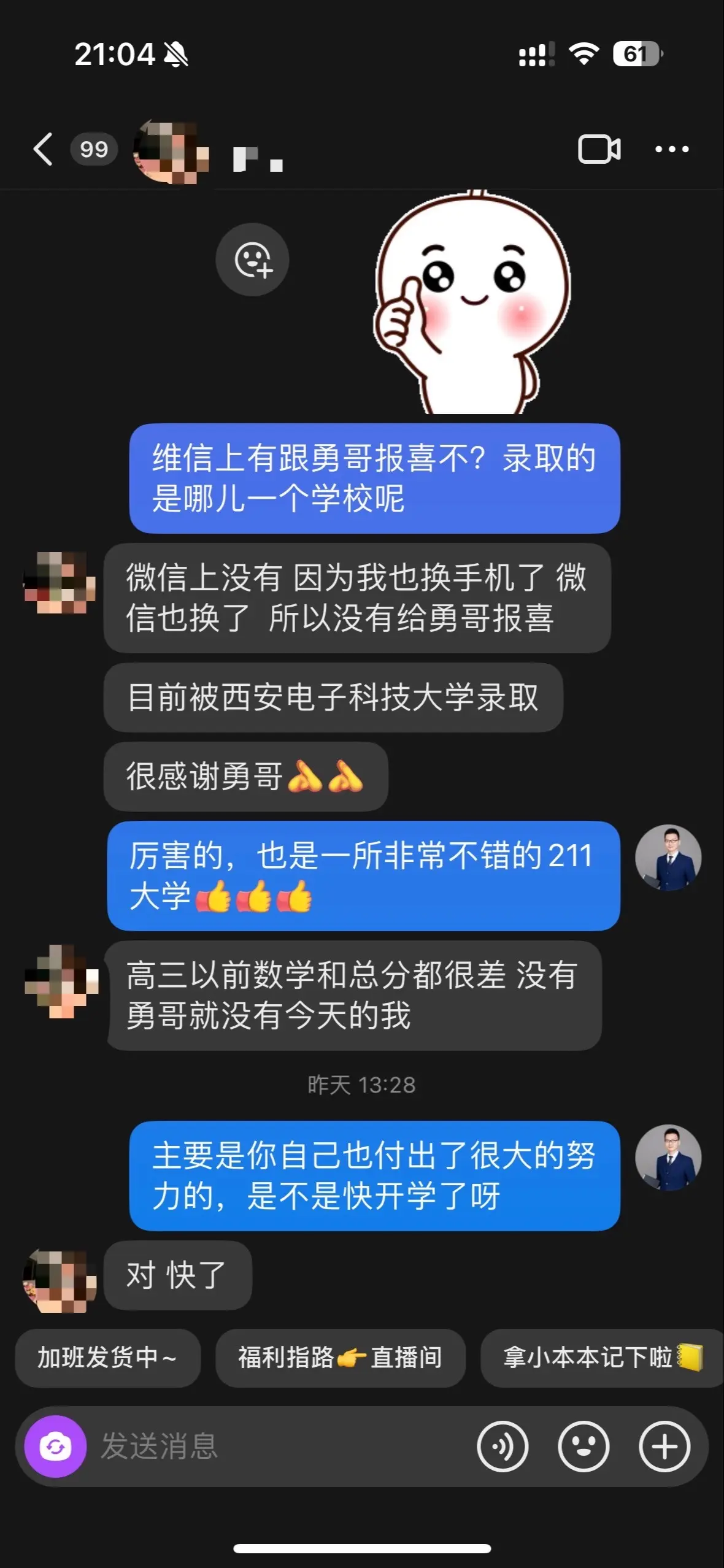The width and height of the screenshot is (724, 1568).
Task: Add an emoji reaction to the sticker
Action: pyautogui.click(x=252, y=259)
